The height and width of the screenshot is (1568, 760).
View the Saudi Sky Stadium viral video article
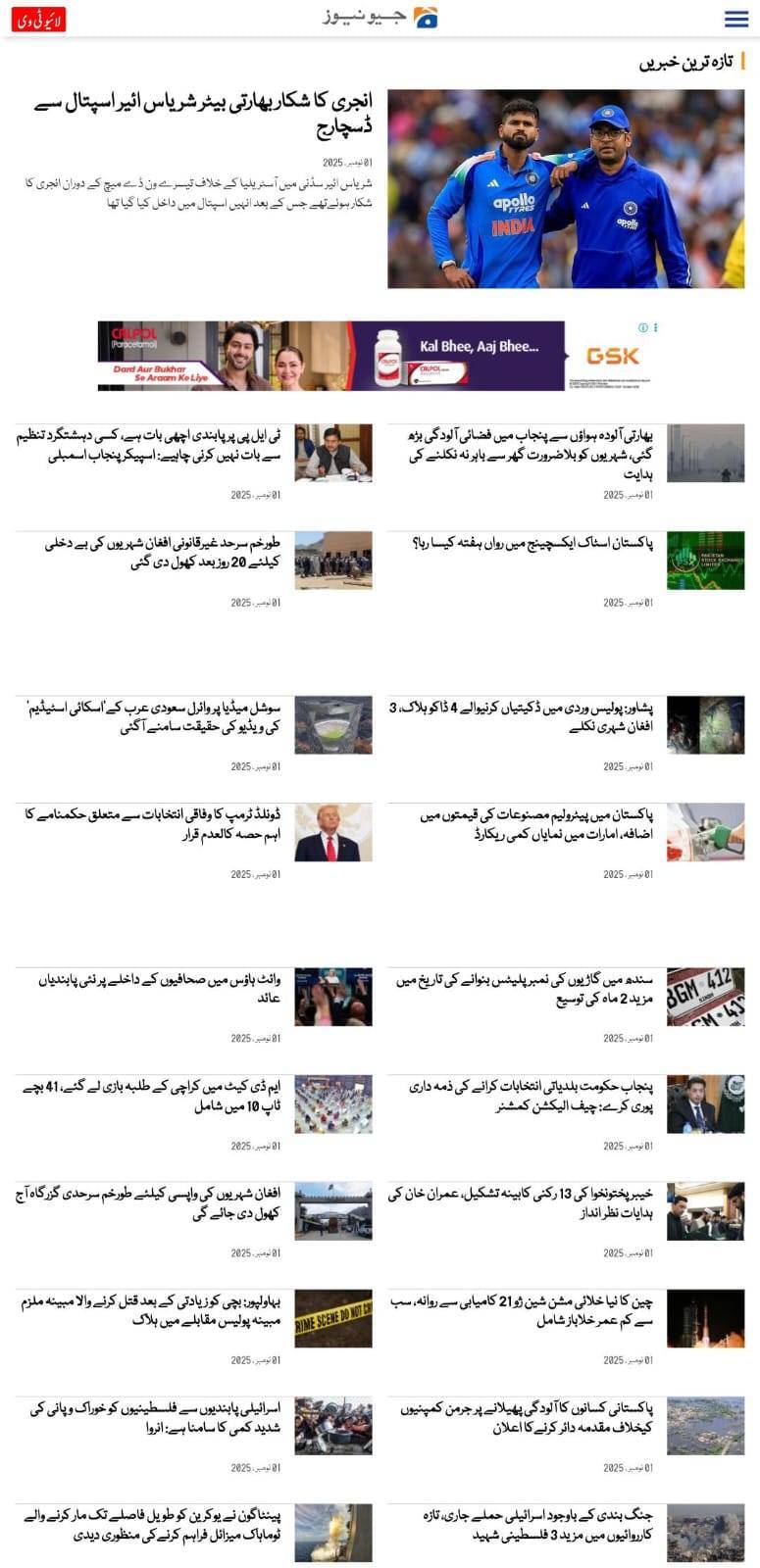coord(157,716)
